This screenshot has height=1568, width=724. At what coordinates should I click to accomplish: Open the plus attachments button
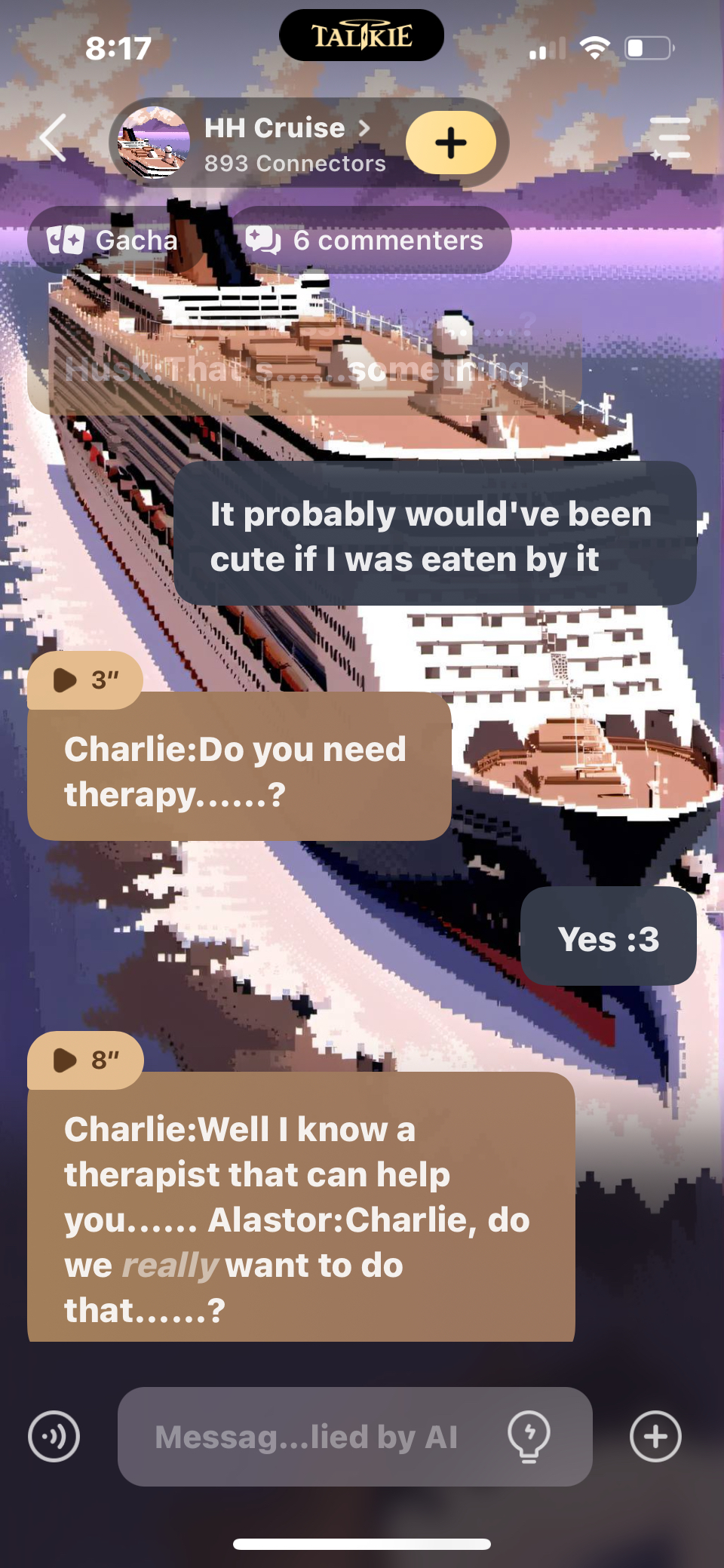click(x=655, y=1436)
